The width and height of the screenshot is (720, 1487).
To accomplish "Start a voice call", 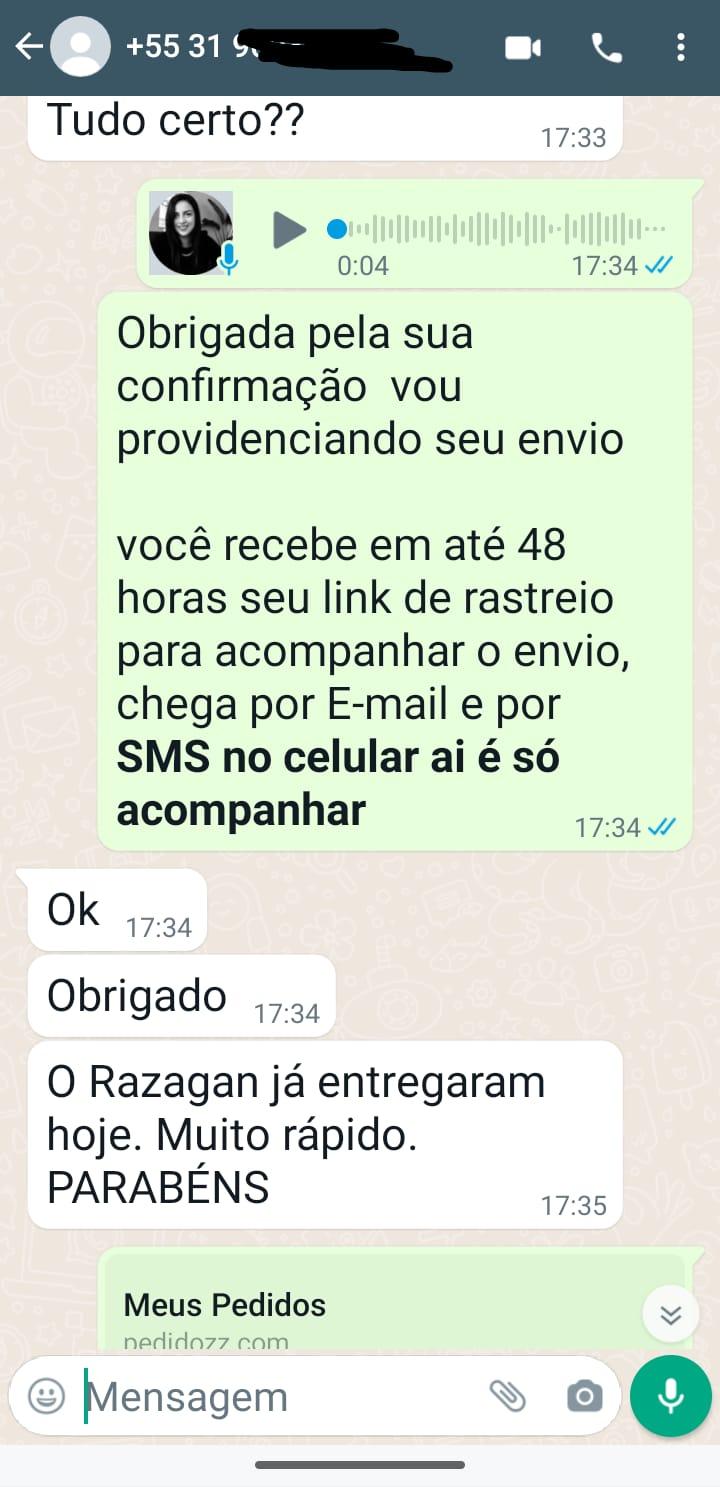I will [606, 47].
